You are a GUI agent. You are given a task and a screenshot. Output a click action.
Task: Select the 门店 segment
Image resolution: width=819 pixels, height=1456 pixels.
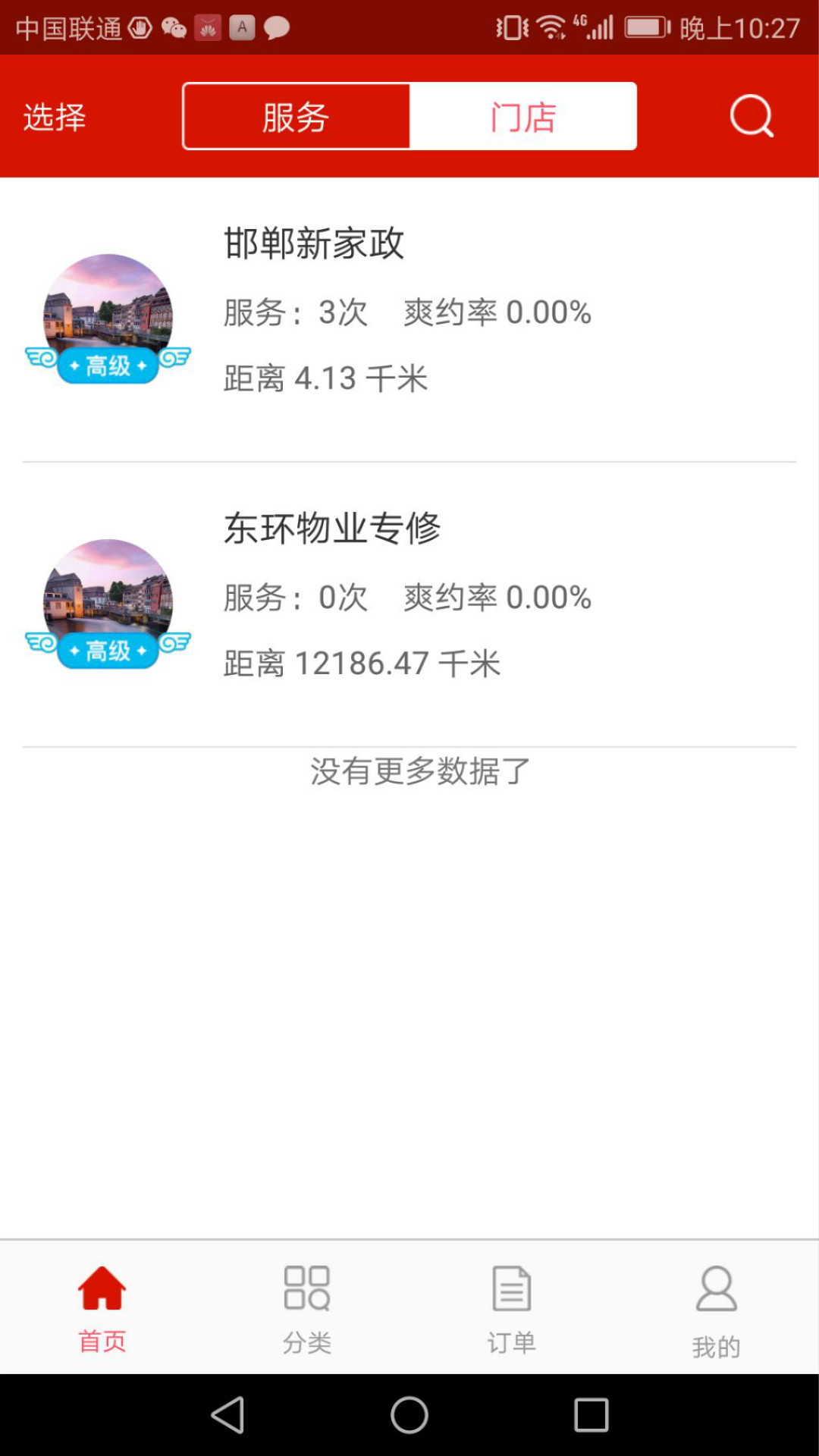click(523, 117)
